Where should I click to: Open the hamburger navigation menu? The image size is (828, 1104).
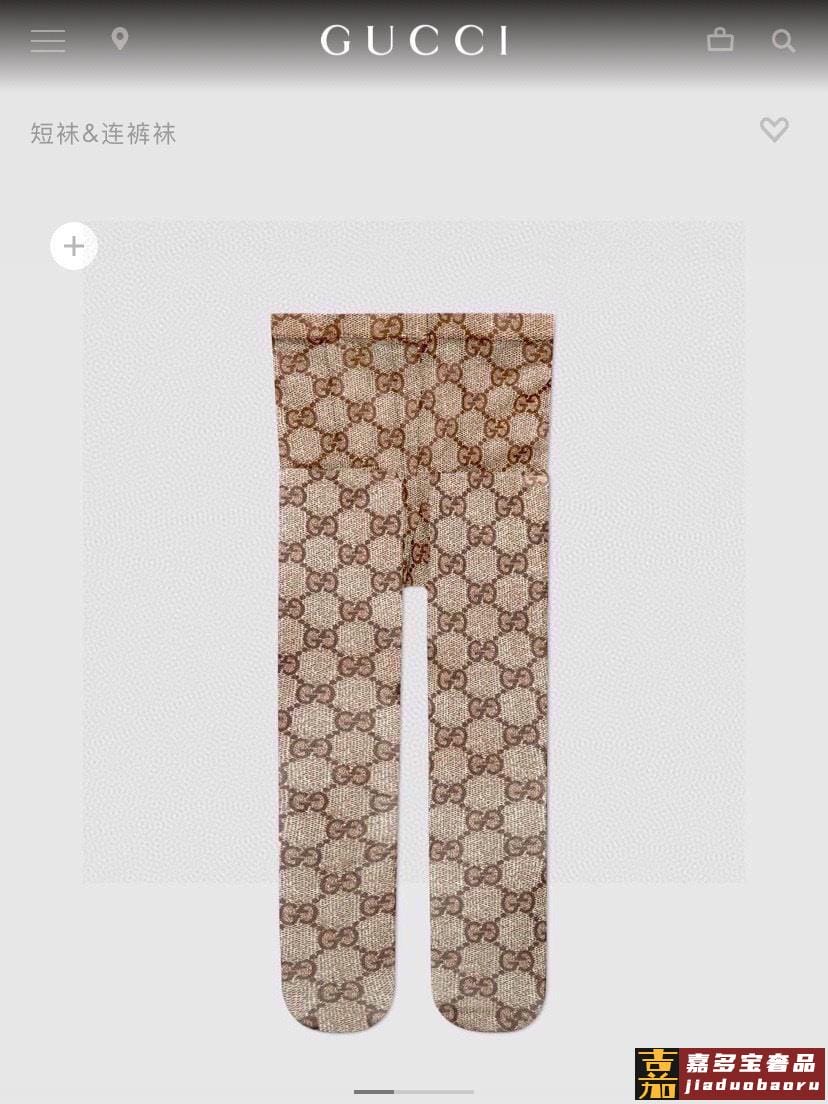(x=48, y=41)
